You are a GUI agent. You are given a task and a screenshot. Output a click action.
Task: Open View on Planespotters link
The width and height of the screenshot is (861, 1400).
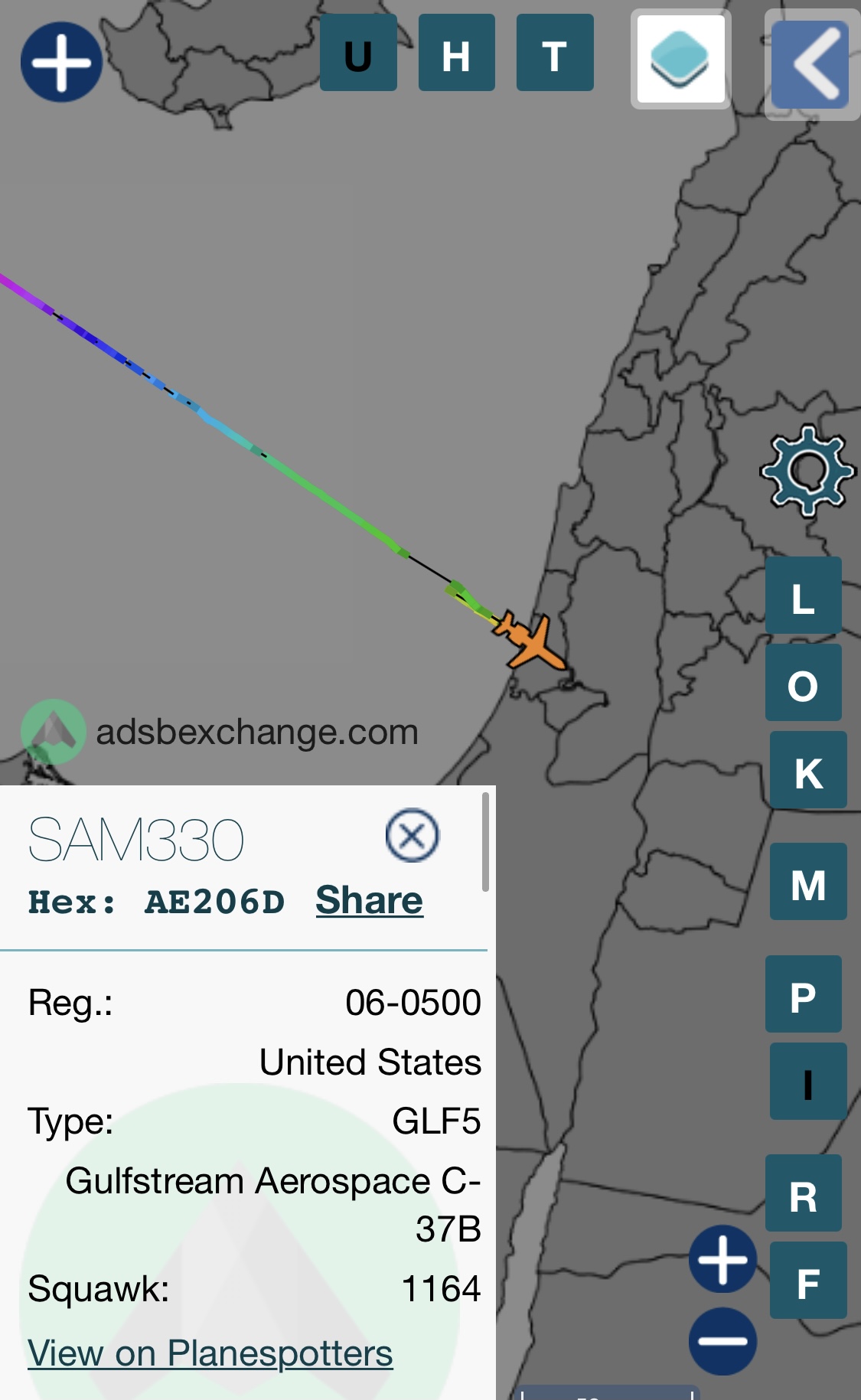click(210, 1353)
